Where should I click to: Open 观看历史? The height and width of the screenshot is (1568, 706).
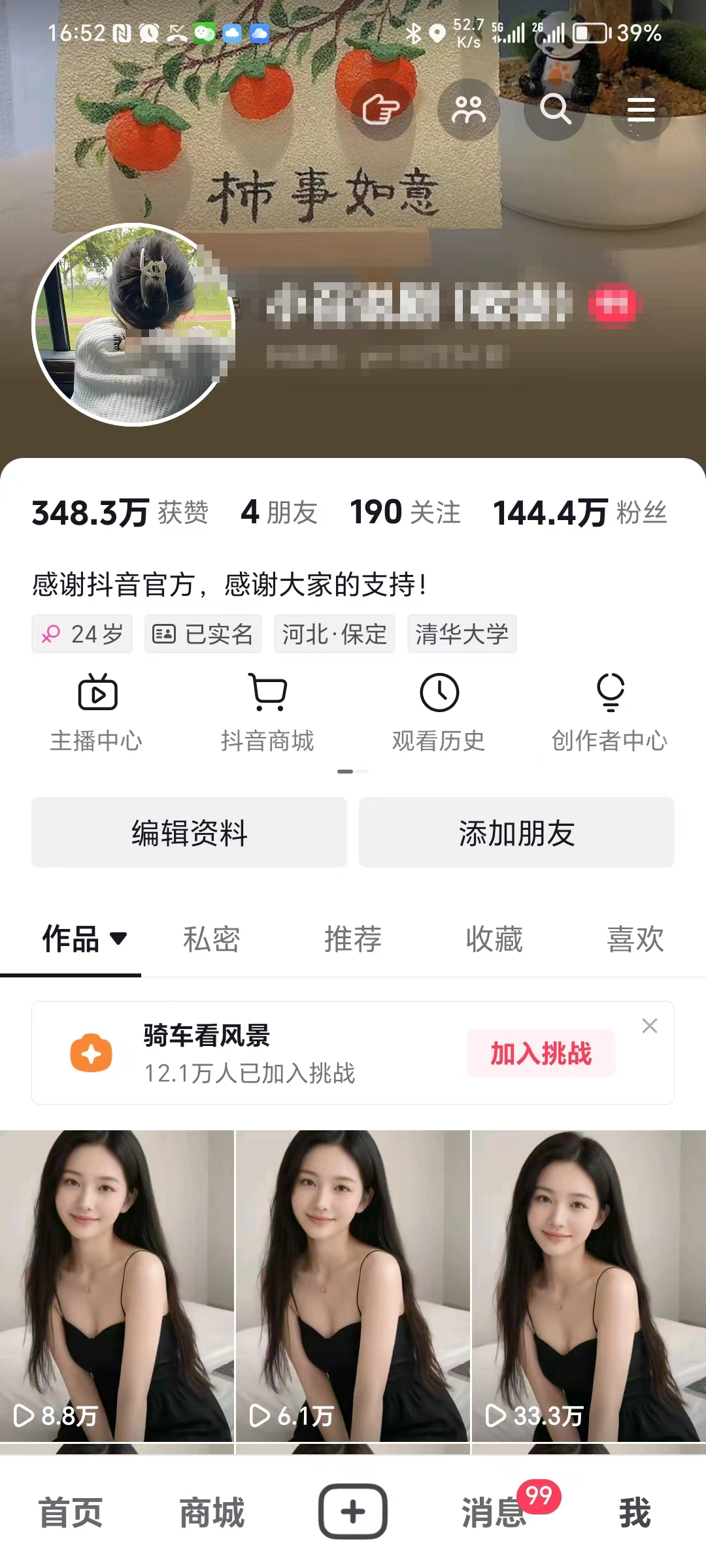439,713
